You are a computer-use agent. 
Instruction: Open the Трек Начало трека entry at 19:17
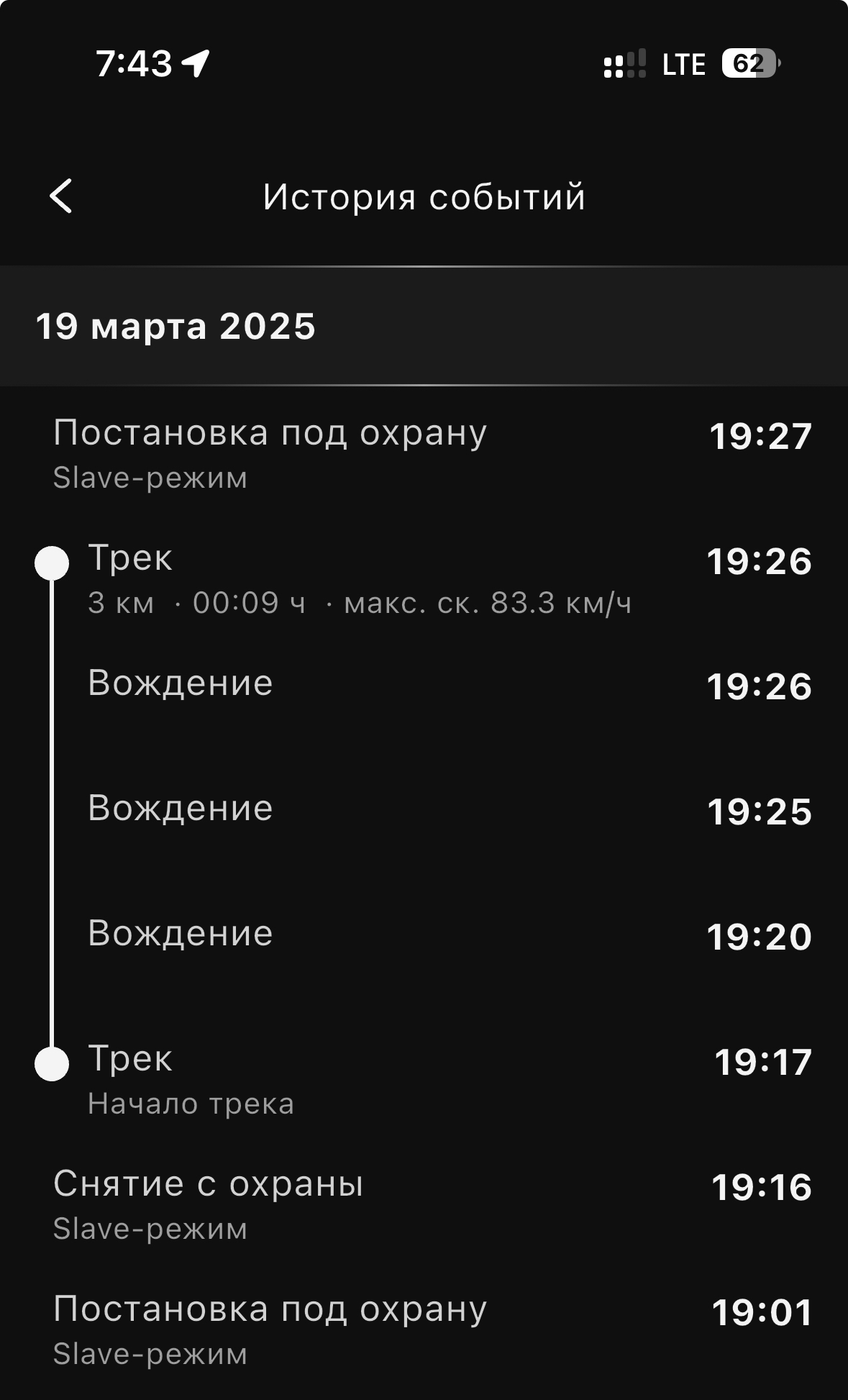click(424, 1081)
